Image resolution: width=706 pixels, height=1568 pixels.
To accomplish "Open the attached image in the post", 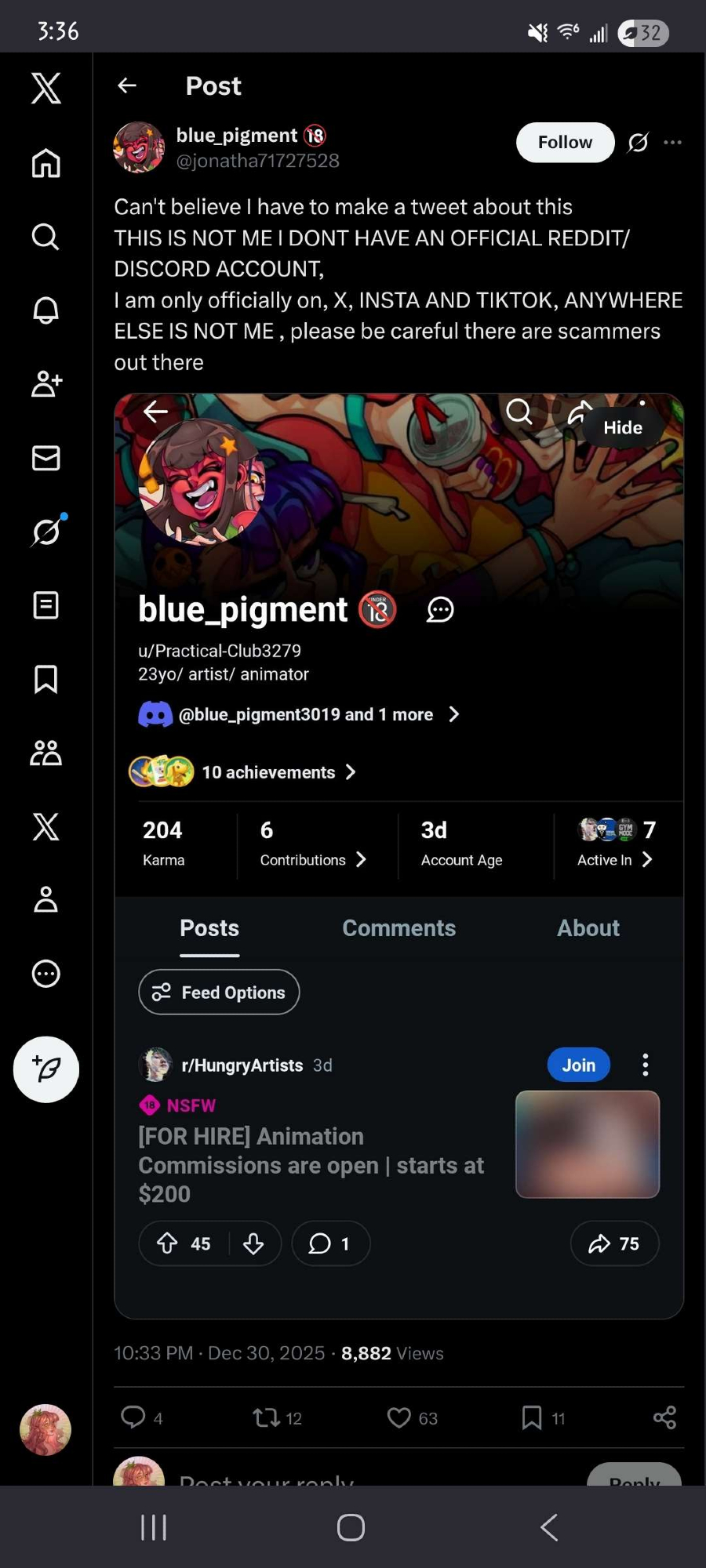I will point(398,855).
